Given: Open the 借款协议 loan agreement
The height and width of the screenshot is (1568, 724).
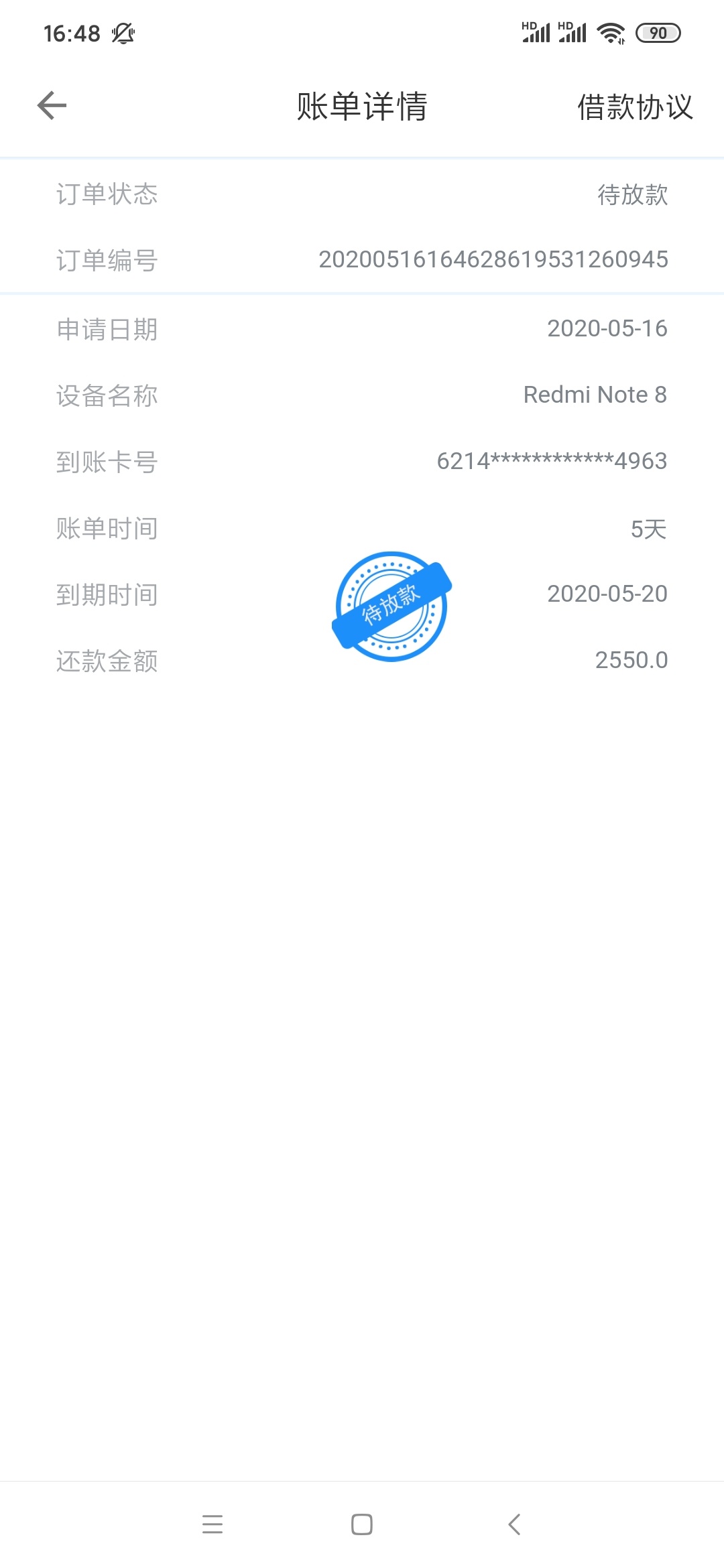Looking at the screenshot, I should tap(635, 107).
